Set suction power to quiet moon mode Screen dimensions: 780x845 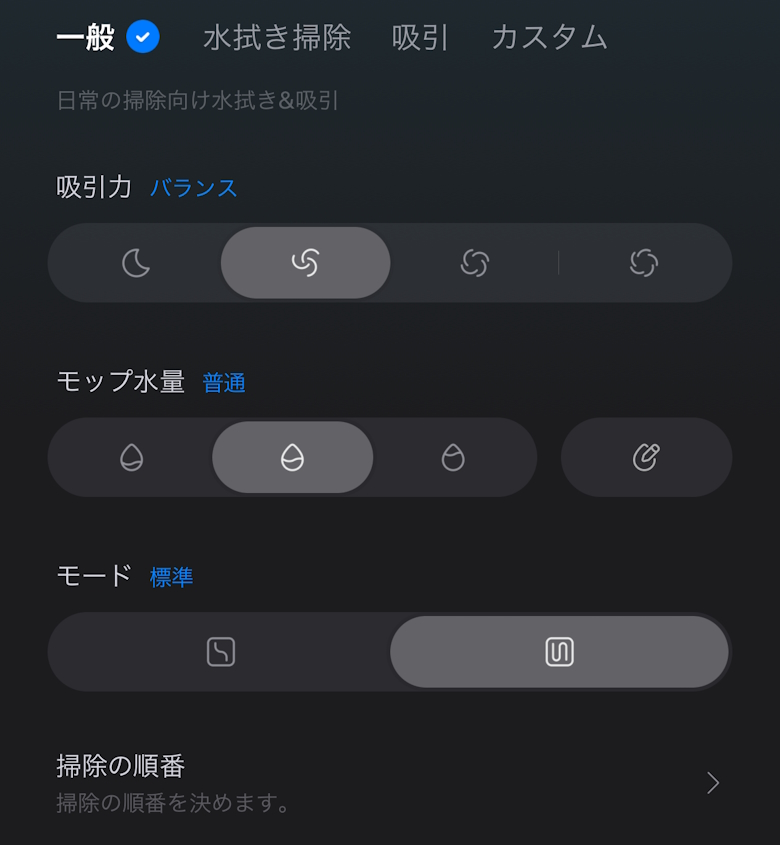pos(136,263)
